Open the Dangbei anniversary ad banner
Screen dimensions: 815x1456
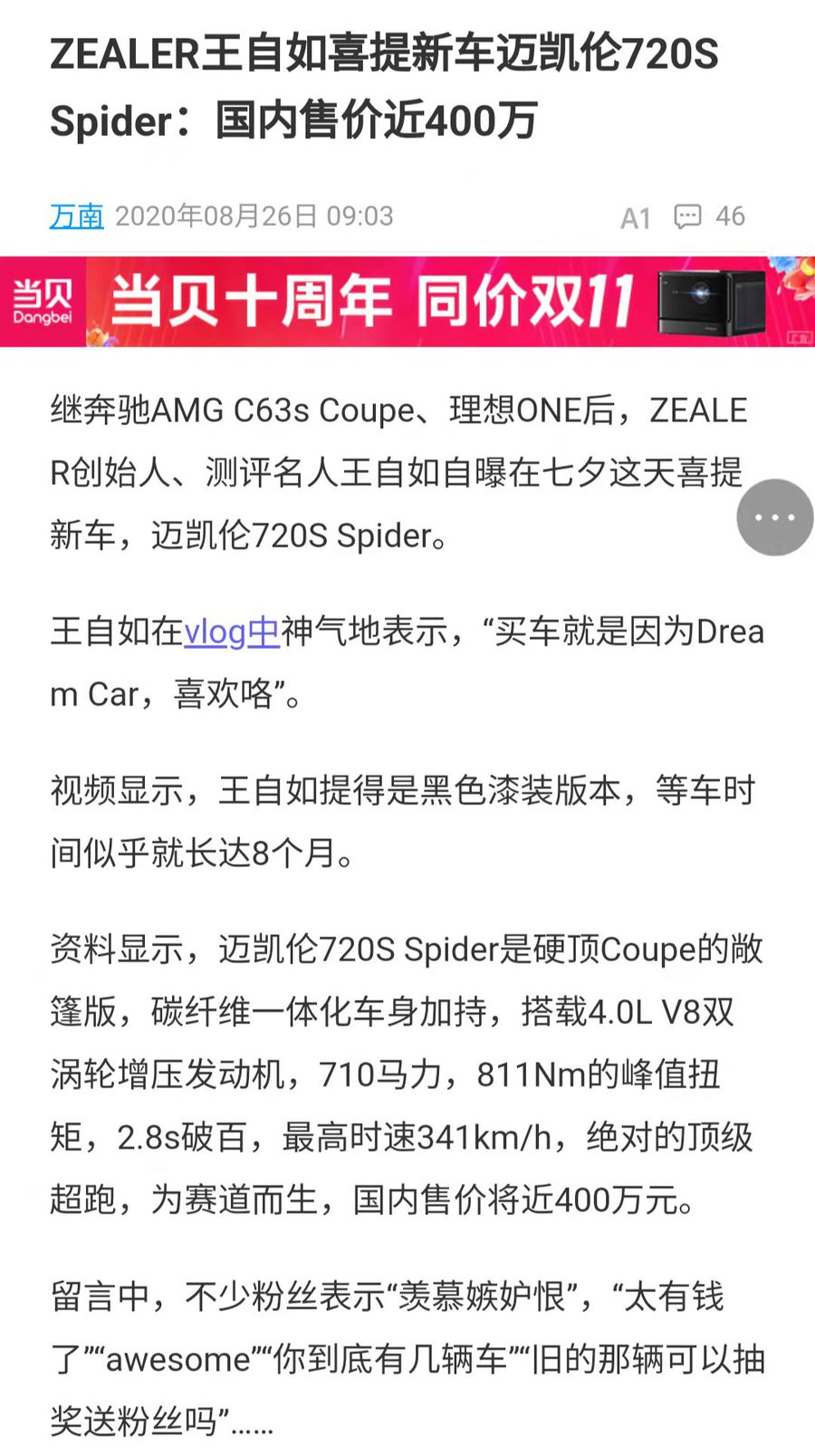(407, 302)
